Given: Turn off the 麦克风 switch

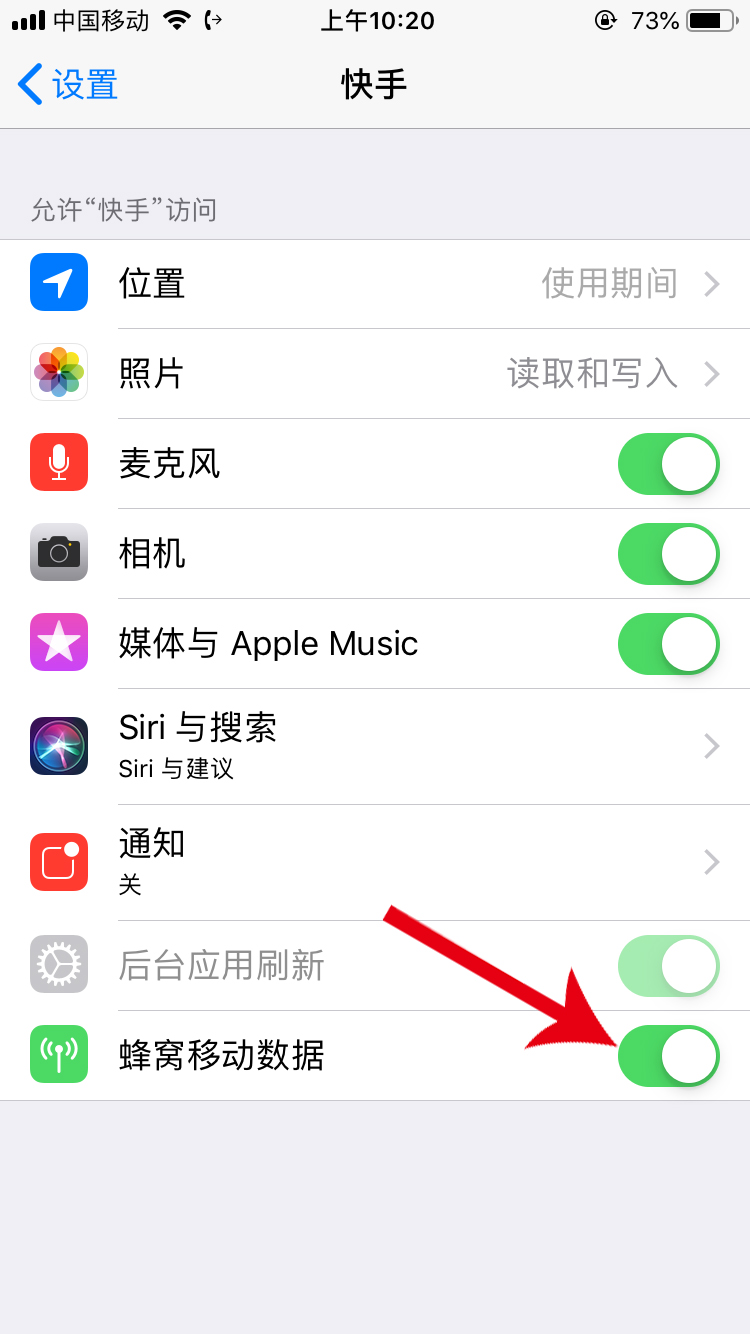Looking at the screenshot, I should pos(668,464).
